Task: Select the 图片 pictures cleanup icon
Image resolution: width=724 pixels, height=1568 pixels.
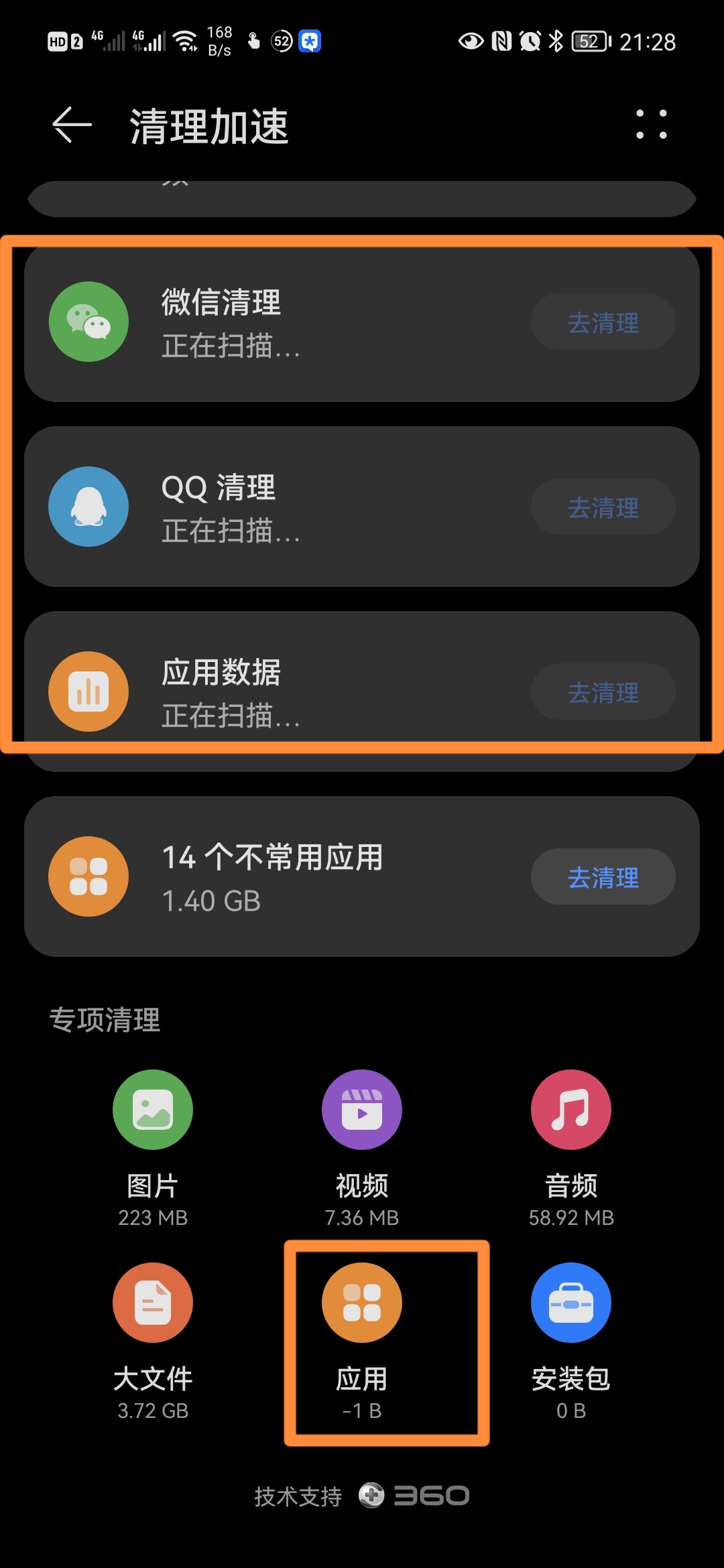Action: click(152, 1109)
